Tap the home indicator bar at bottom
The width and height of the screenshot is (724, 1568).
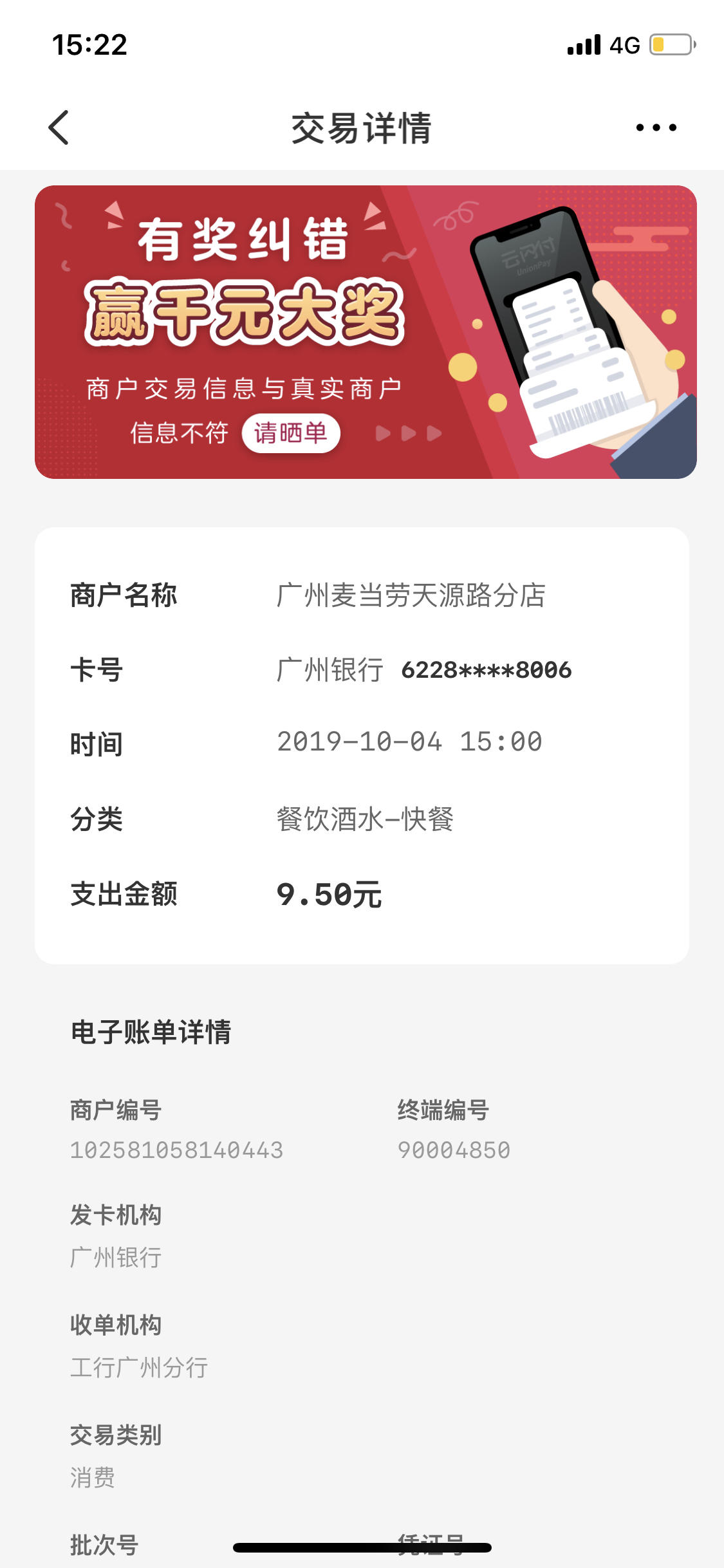(x=362, y=1547)
